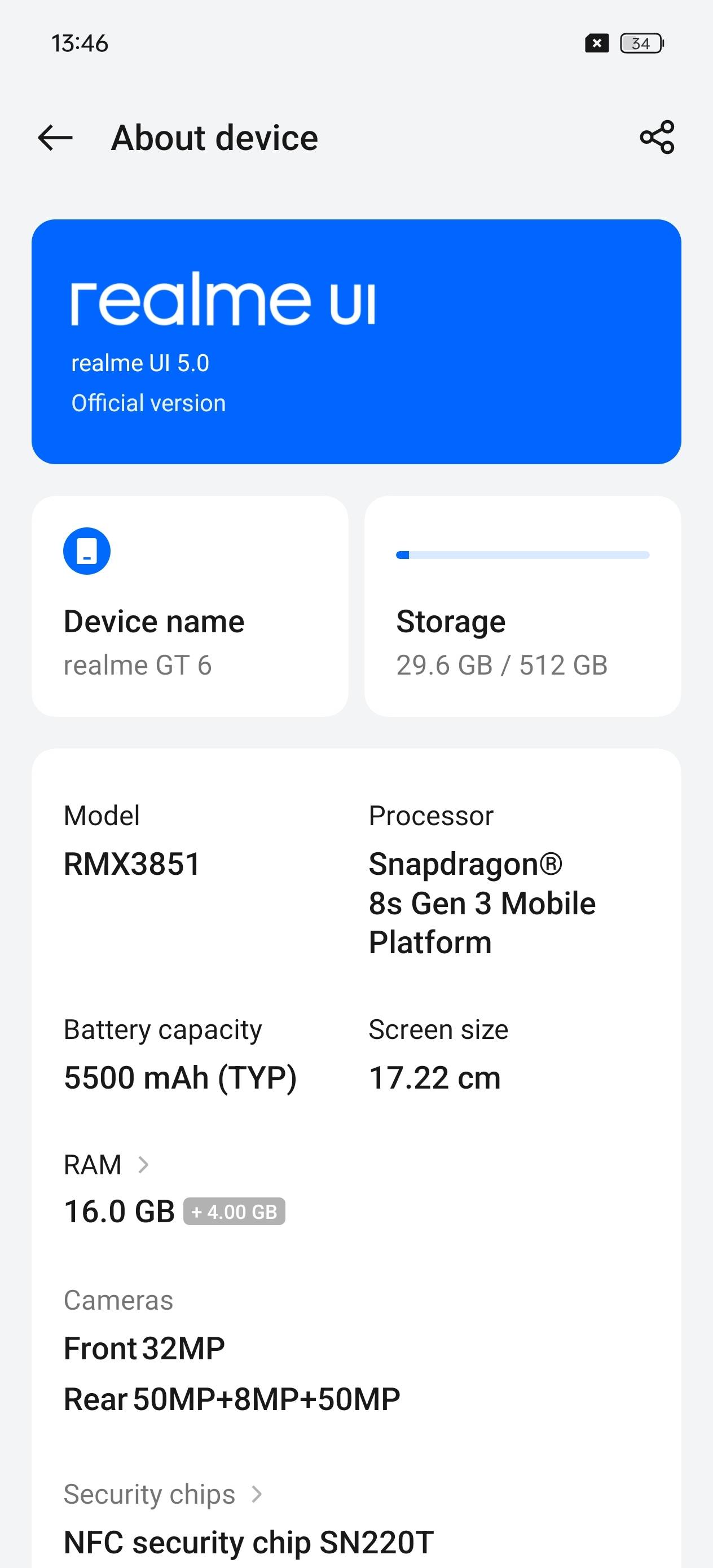Open the realme UI 5.0 version card
The image size is (713, 1568).
356,341
